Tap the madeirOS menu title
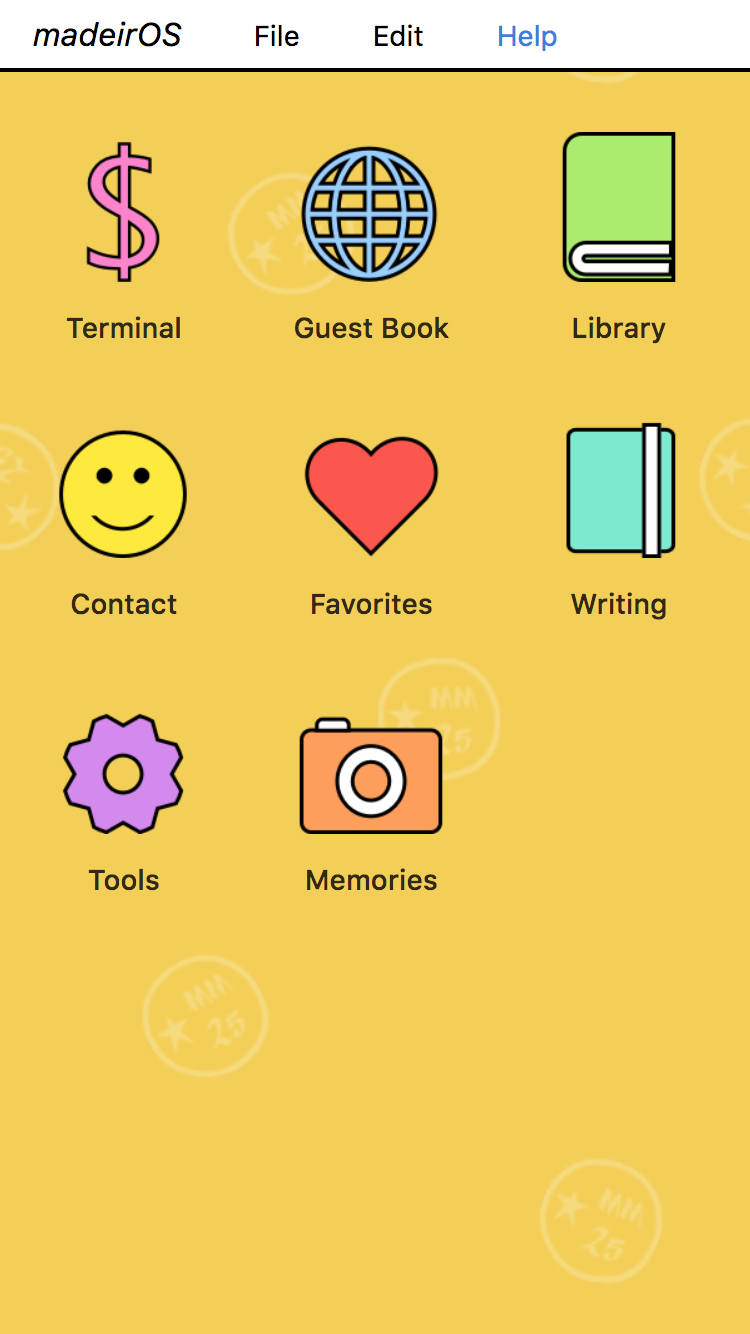750x1334 pixels. pyautogui.click(x=107, y=36)
